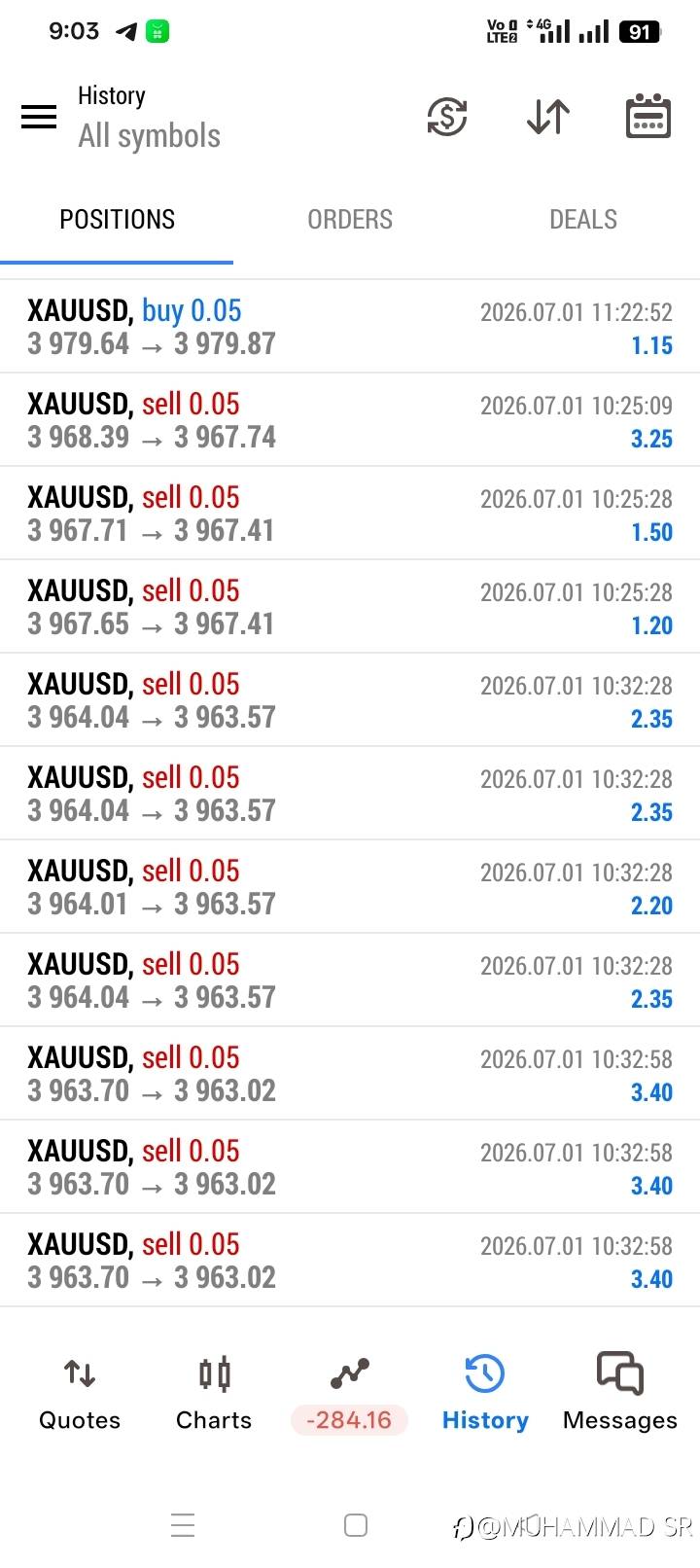The height and width of the screenshot is (1568, 700).
Task: Open the sell position with 2.20 profit
Action: pos(350,887)
